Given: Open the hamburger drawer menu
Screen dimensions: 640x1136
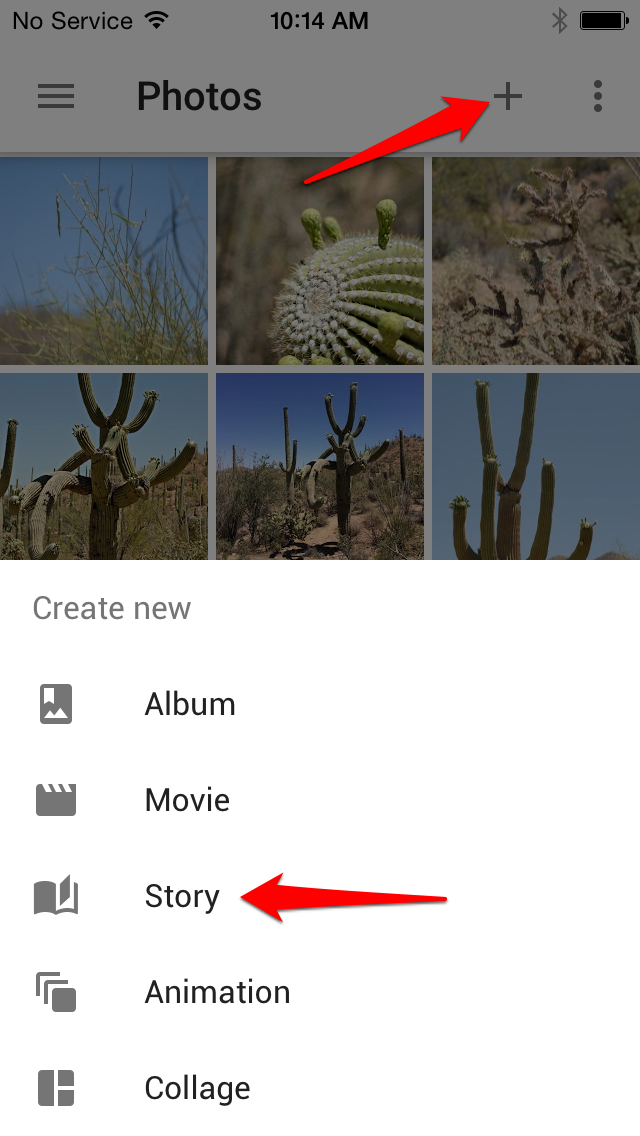Looking at the screenshot, I should 56,96.
